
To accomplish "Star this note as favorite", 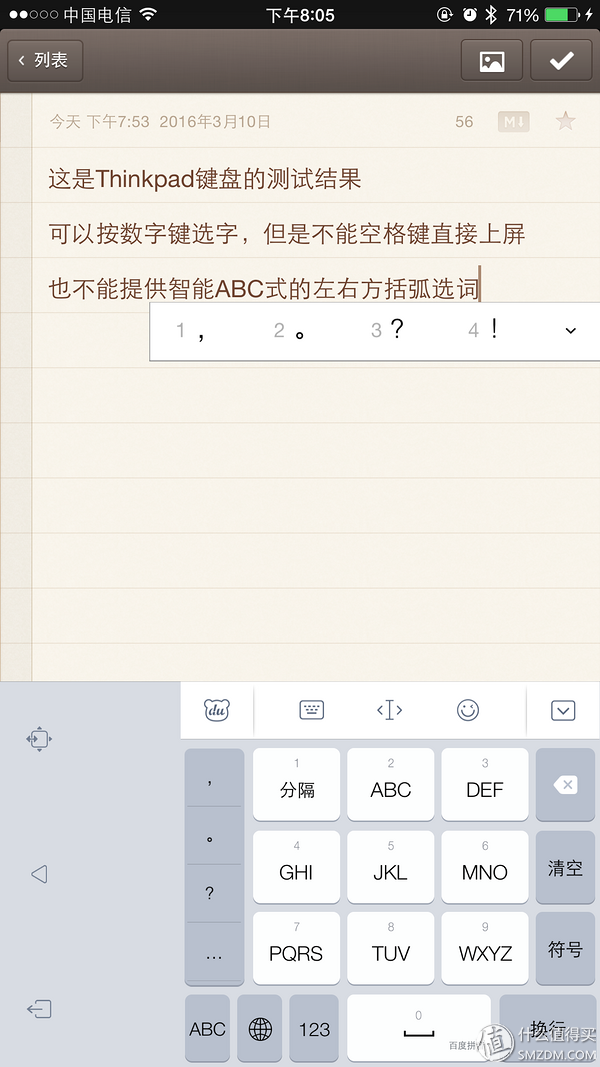I will point(565,121).
